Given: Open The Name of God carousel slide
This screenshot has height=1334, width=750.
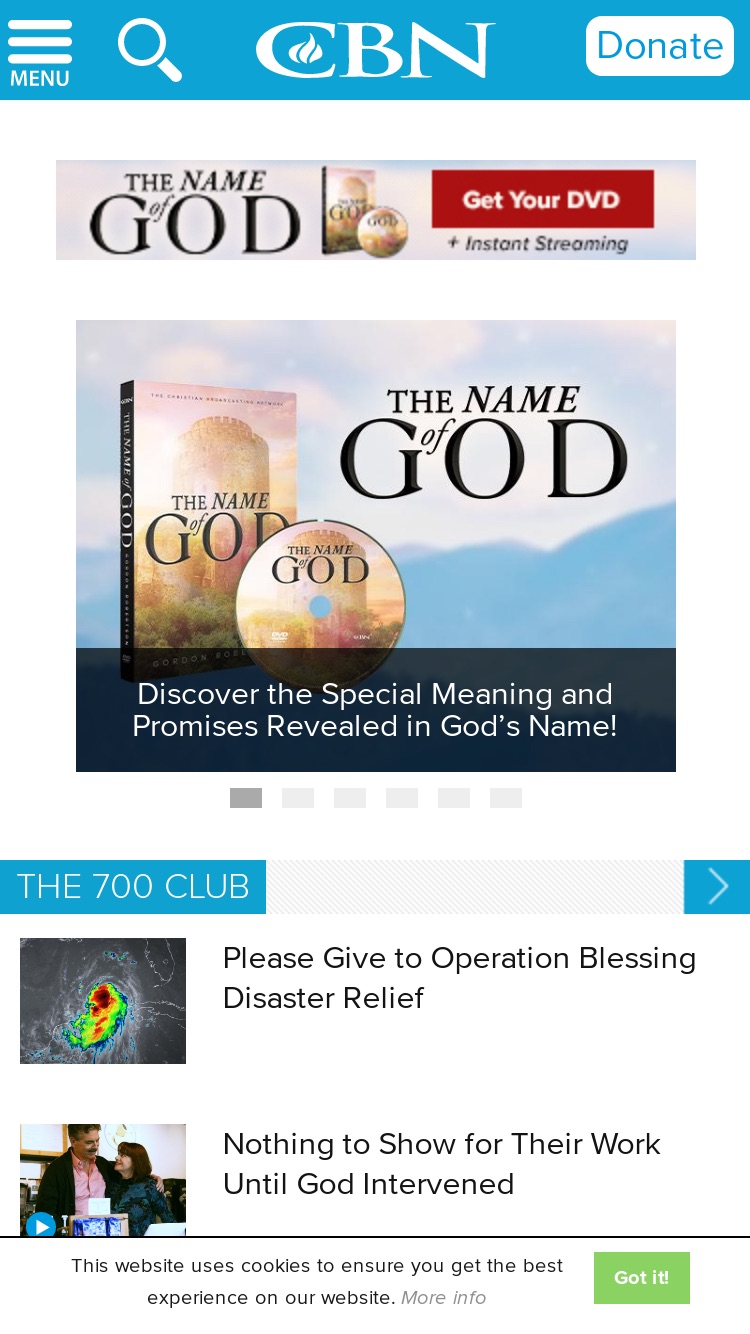Looking at the screenshot, I should 376,546.
